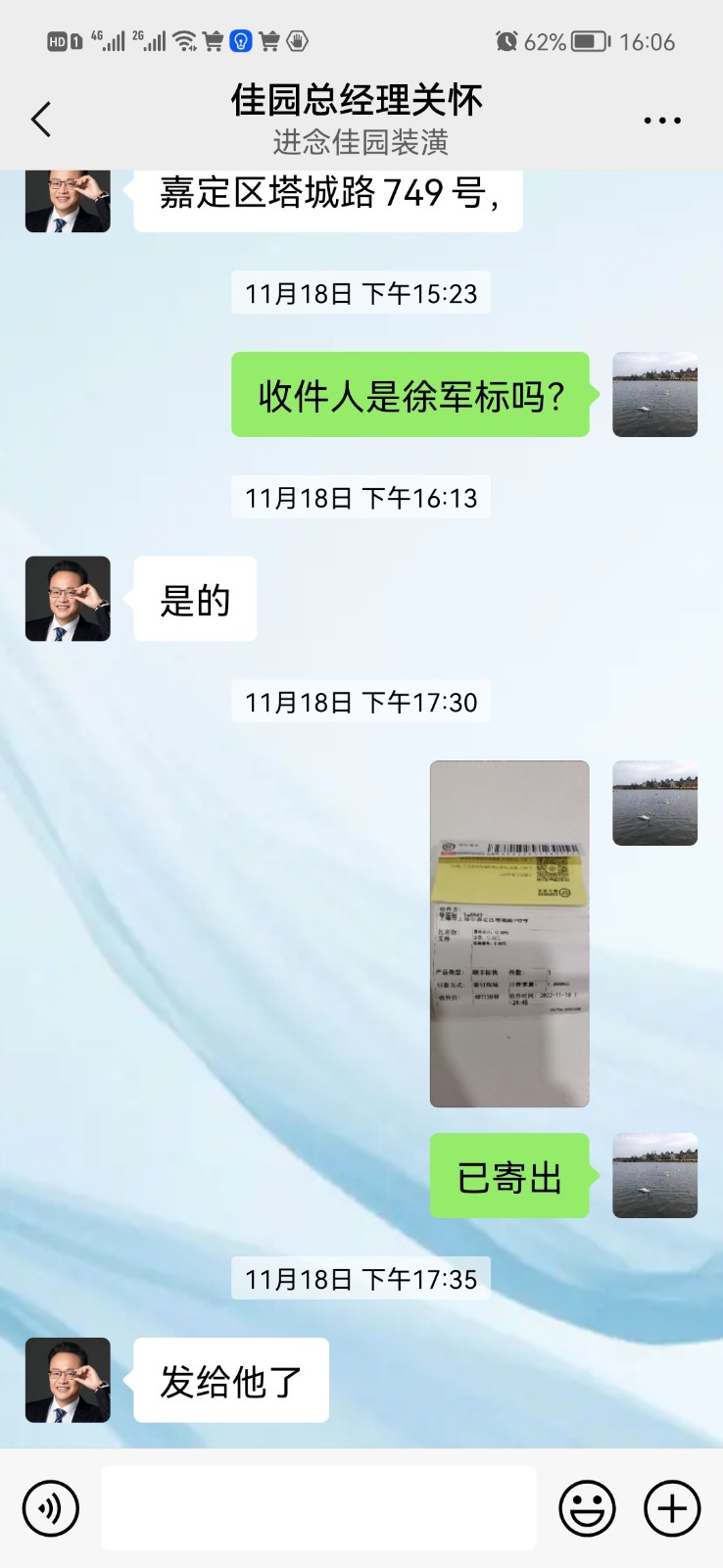Go back from the 佳园总经理关怀 chat

point(41,120)
